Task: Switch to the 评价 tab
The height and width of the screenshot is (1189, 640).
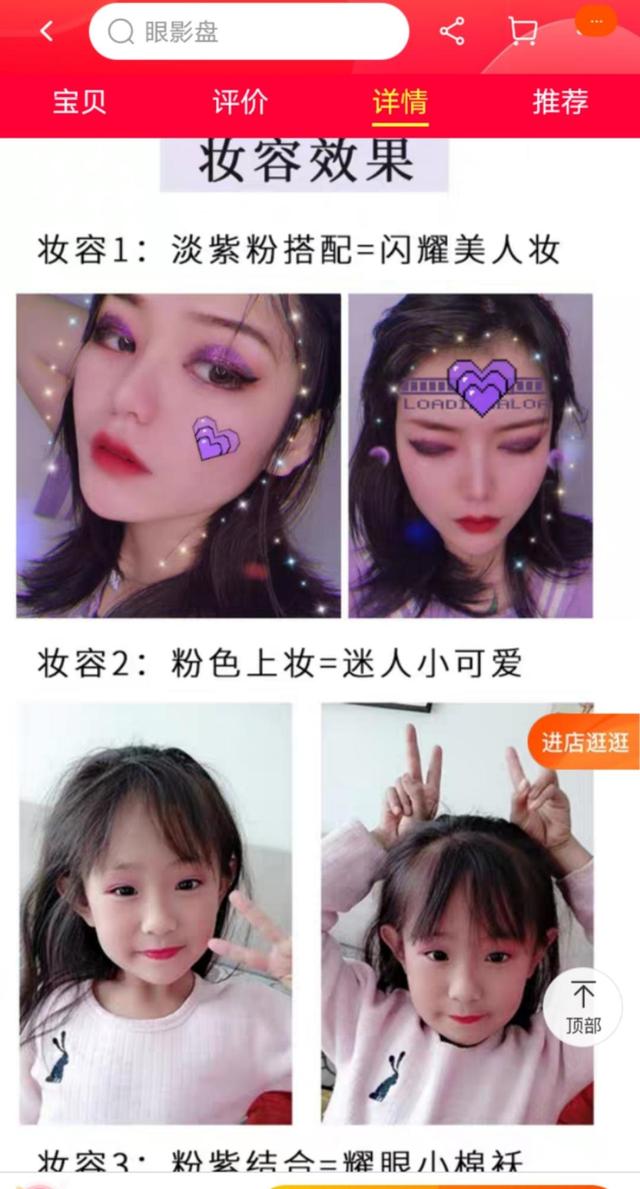Action: click(240, 102)
